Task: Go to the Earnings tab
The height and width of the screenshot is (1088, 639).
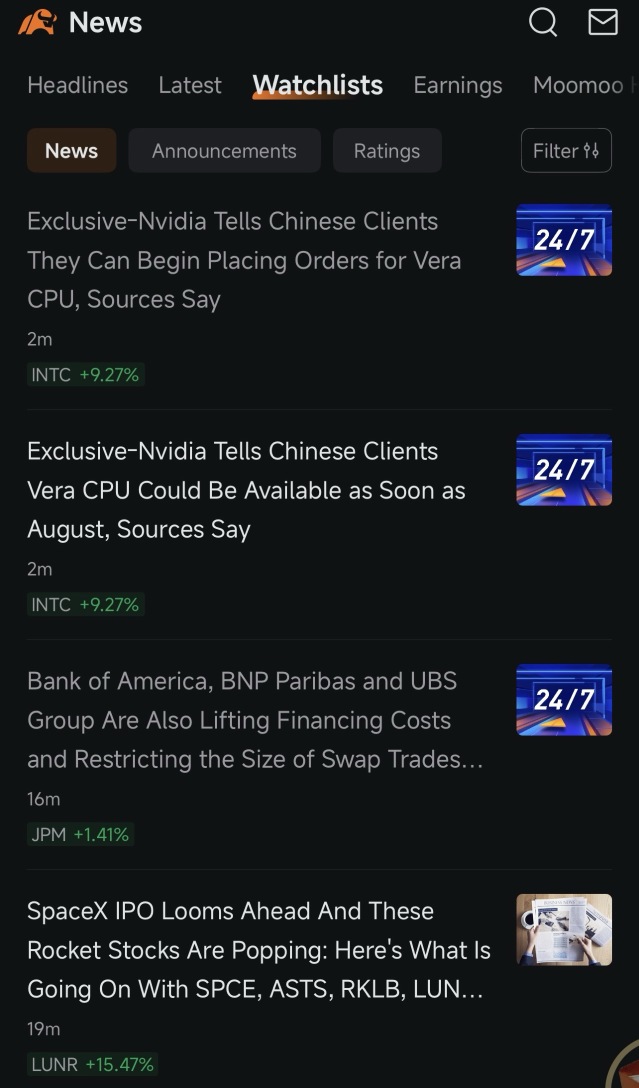Action: click(x=458, y=85)
